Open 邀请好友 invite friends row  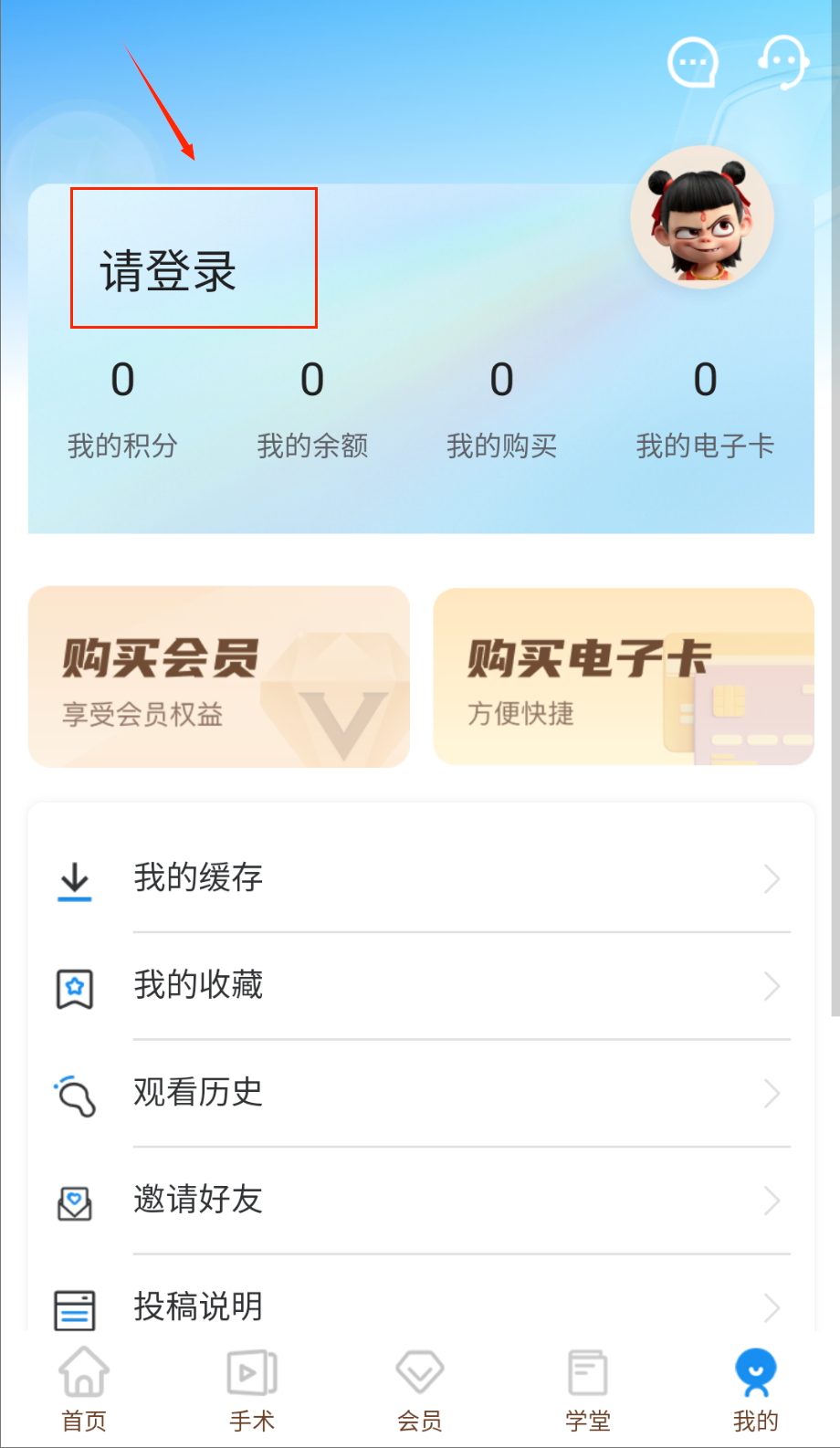420,1200
